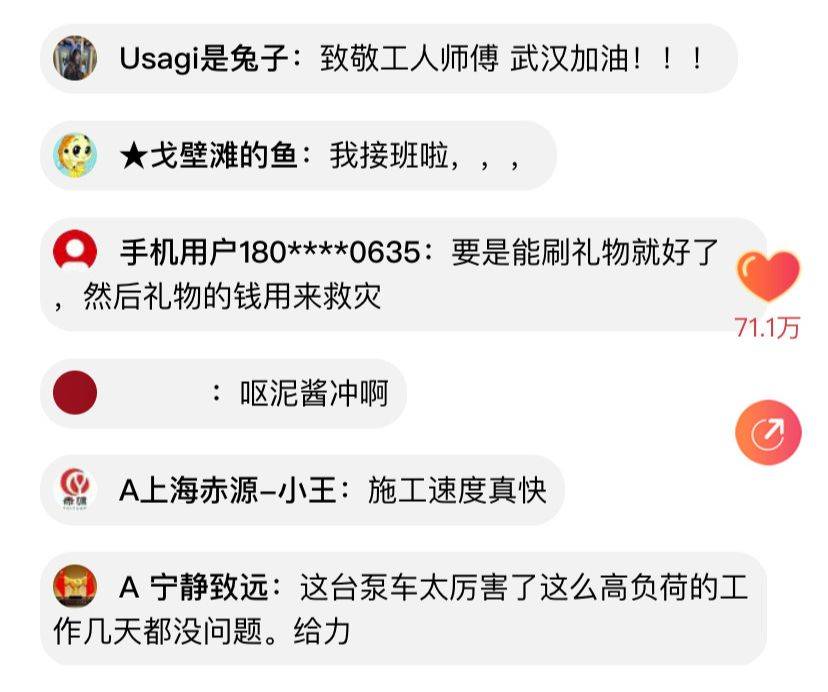
Task: Tap the red heart like button
Action: pos(768,278)
